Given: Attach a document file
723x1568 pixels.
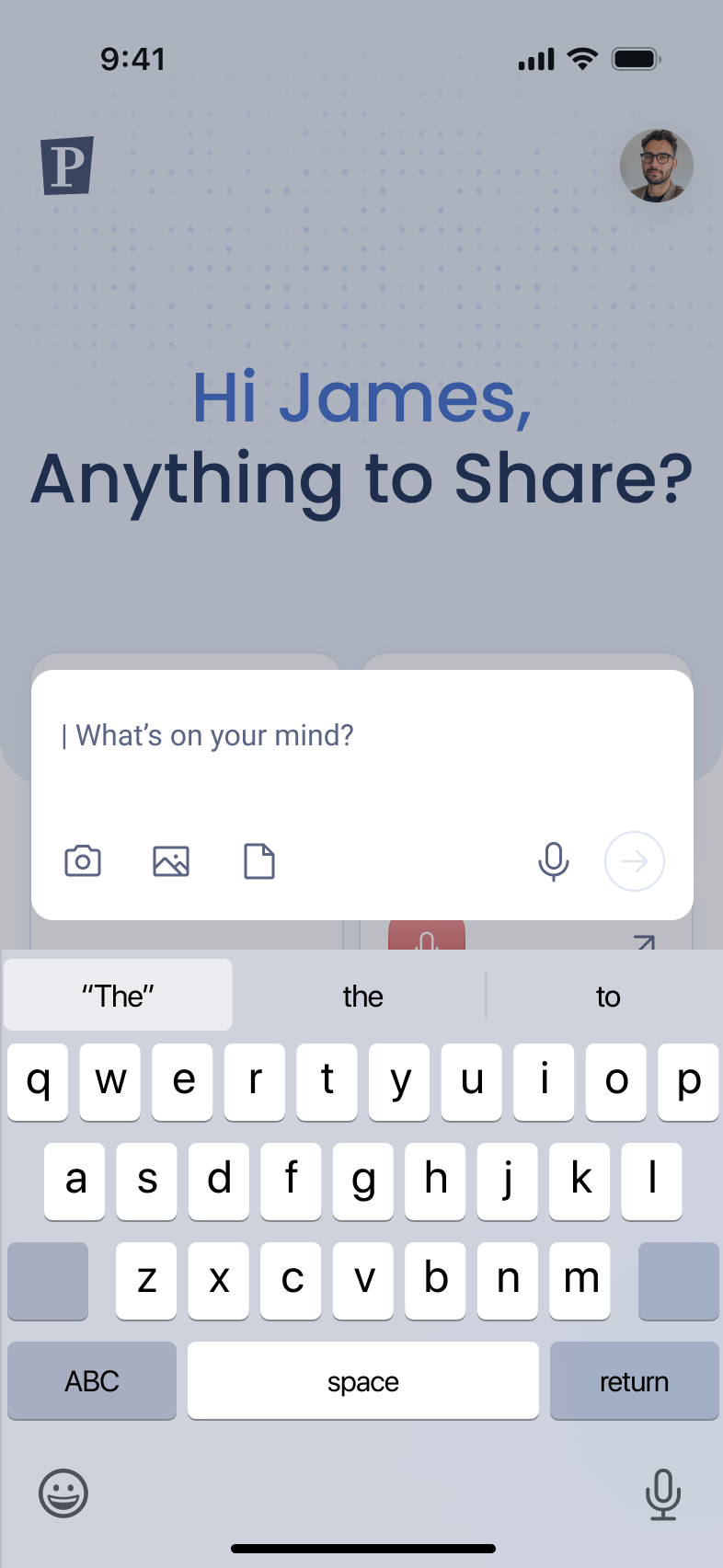Looking at the screenshot, I should pyautogui.click(x=259, y=861).
